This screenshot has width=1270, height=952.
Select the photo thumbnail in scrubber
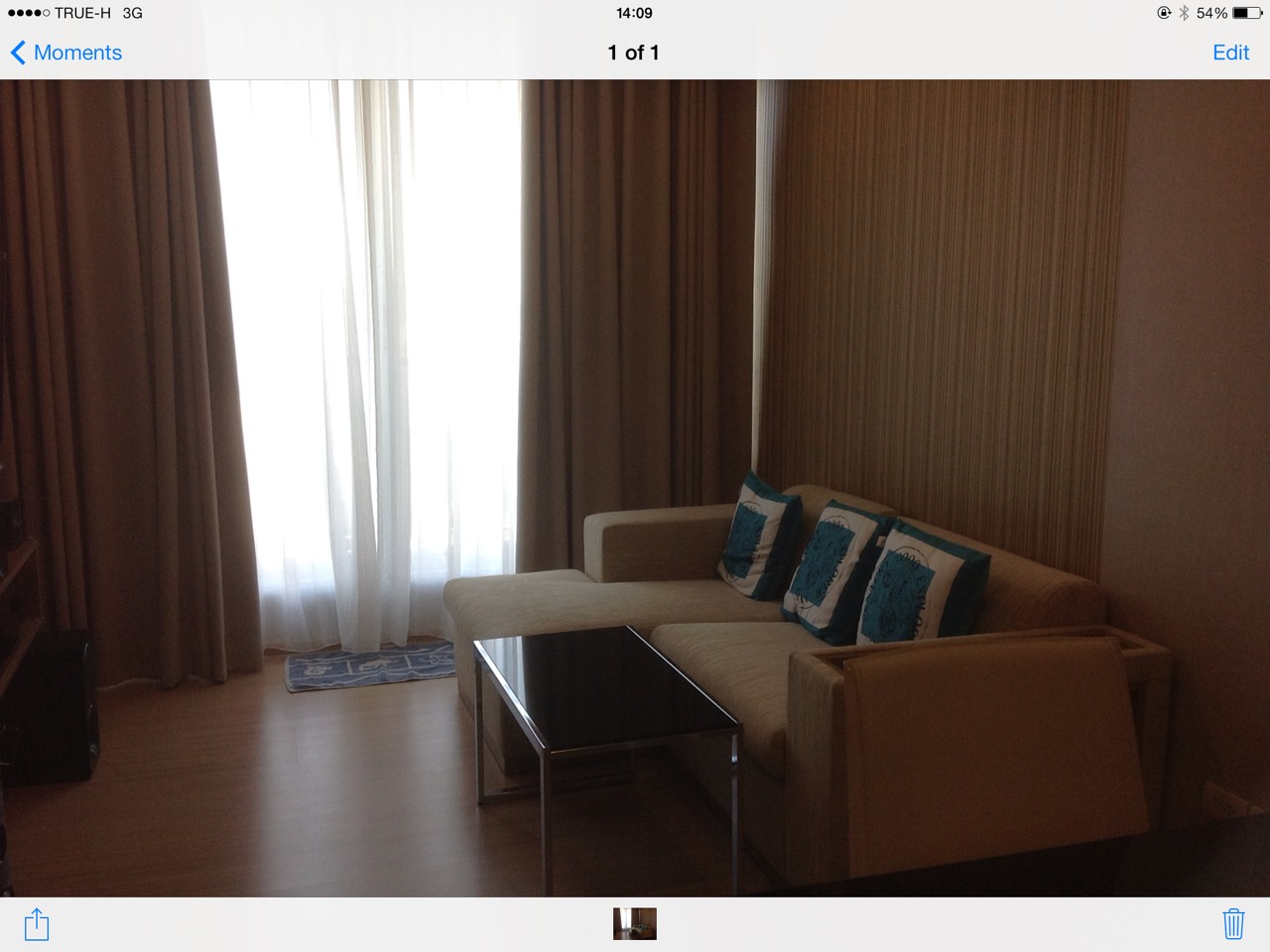tap(635, 923)
